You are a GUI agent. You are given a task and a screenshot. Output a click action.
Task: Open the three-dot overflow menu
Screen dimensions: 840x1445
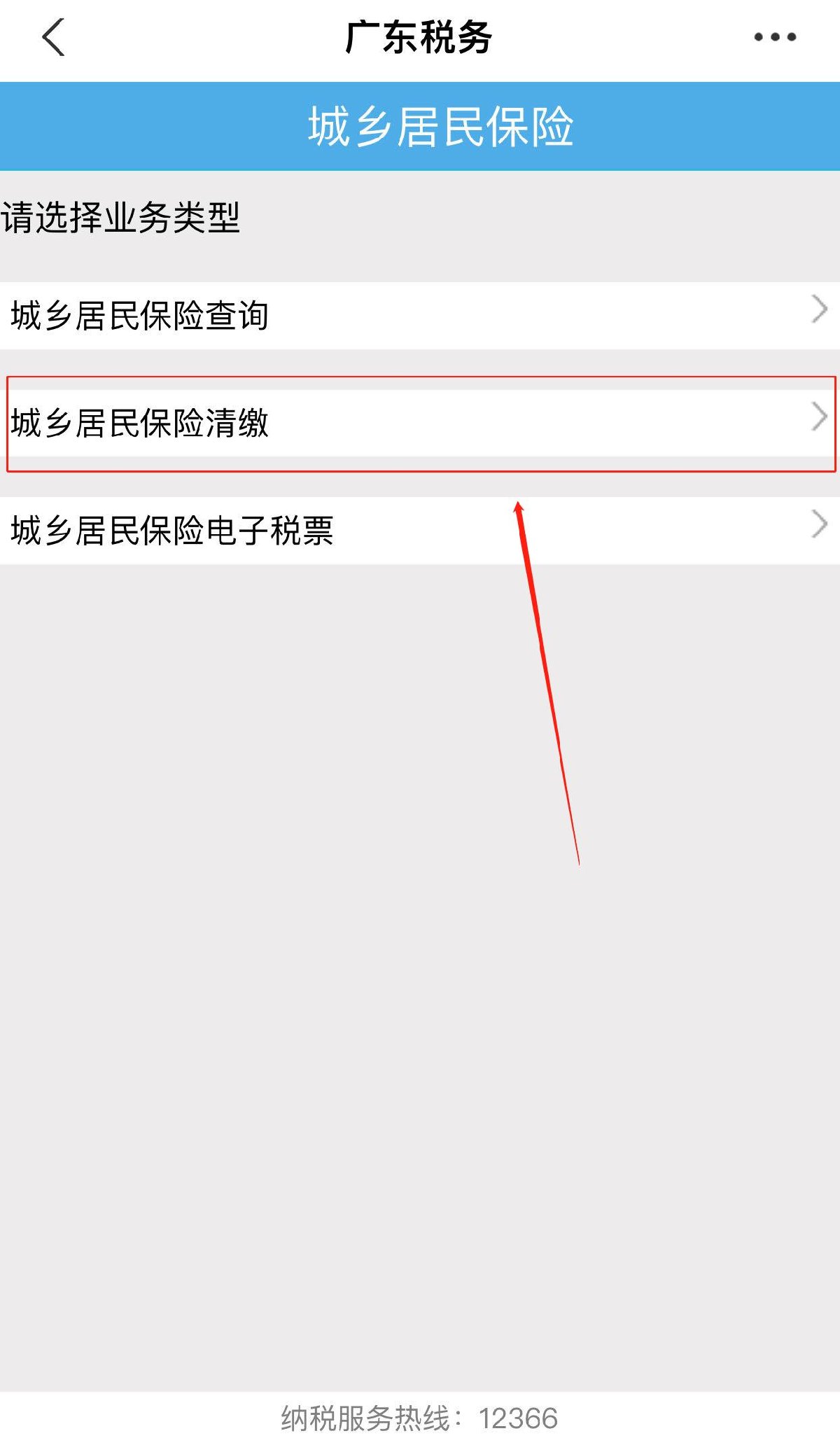pyautogui.click(x=774, y=37)
